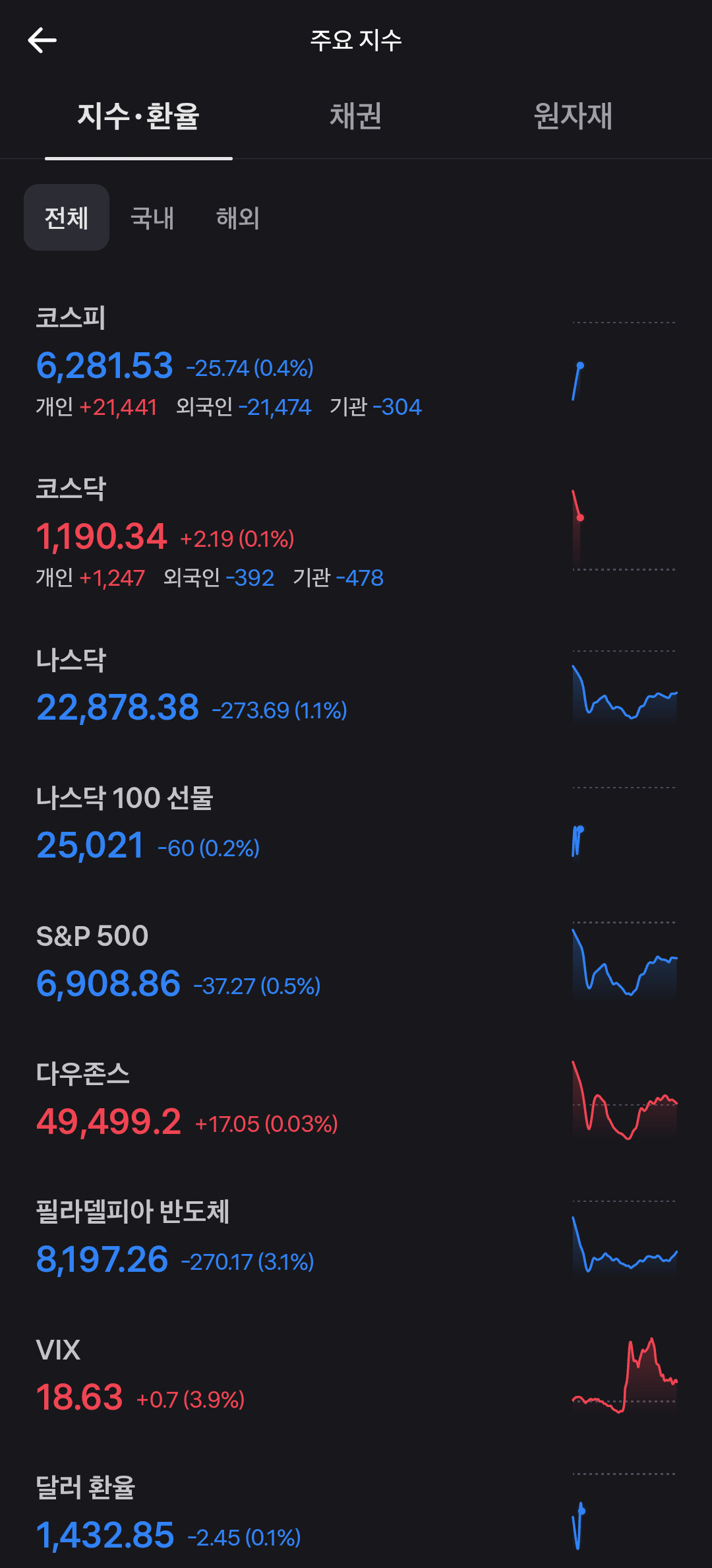Image resolution: width=712 pixels, height=1568 pixels.
Task: Filter by 해외 indices
Action: pos(238,217)
